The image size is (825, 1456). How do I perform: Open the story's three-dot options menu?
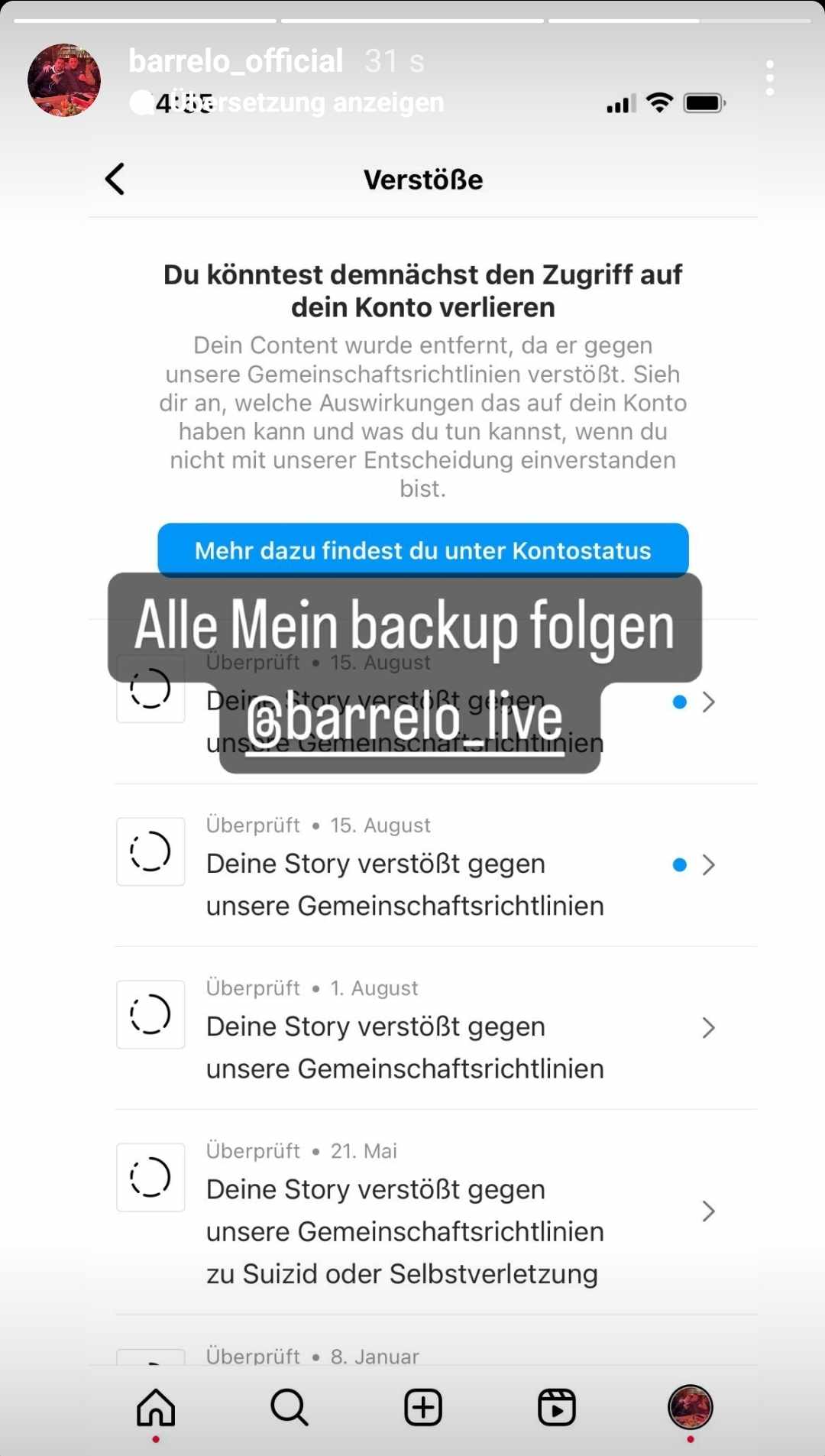tap(769, 78)
